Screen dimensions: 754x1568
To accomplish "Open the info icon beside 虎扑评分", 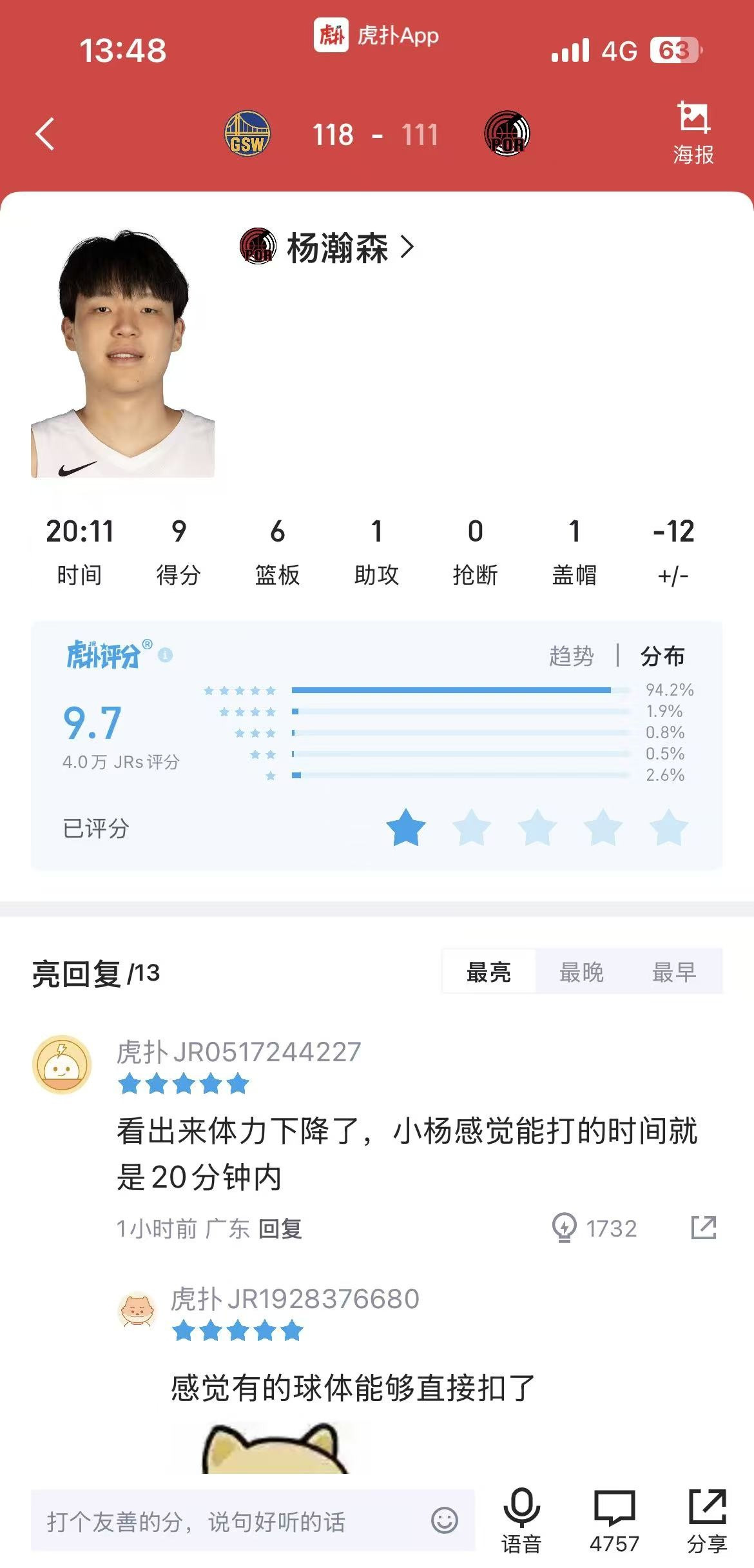I will (166, 655).
